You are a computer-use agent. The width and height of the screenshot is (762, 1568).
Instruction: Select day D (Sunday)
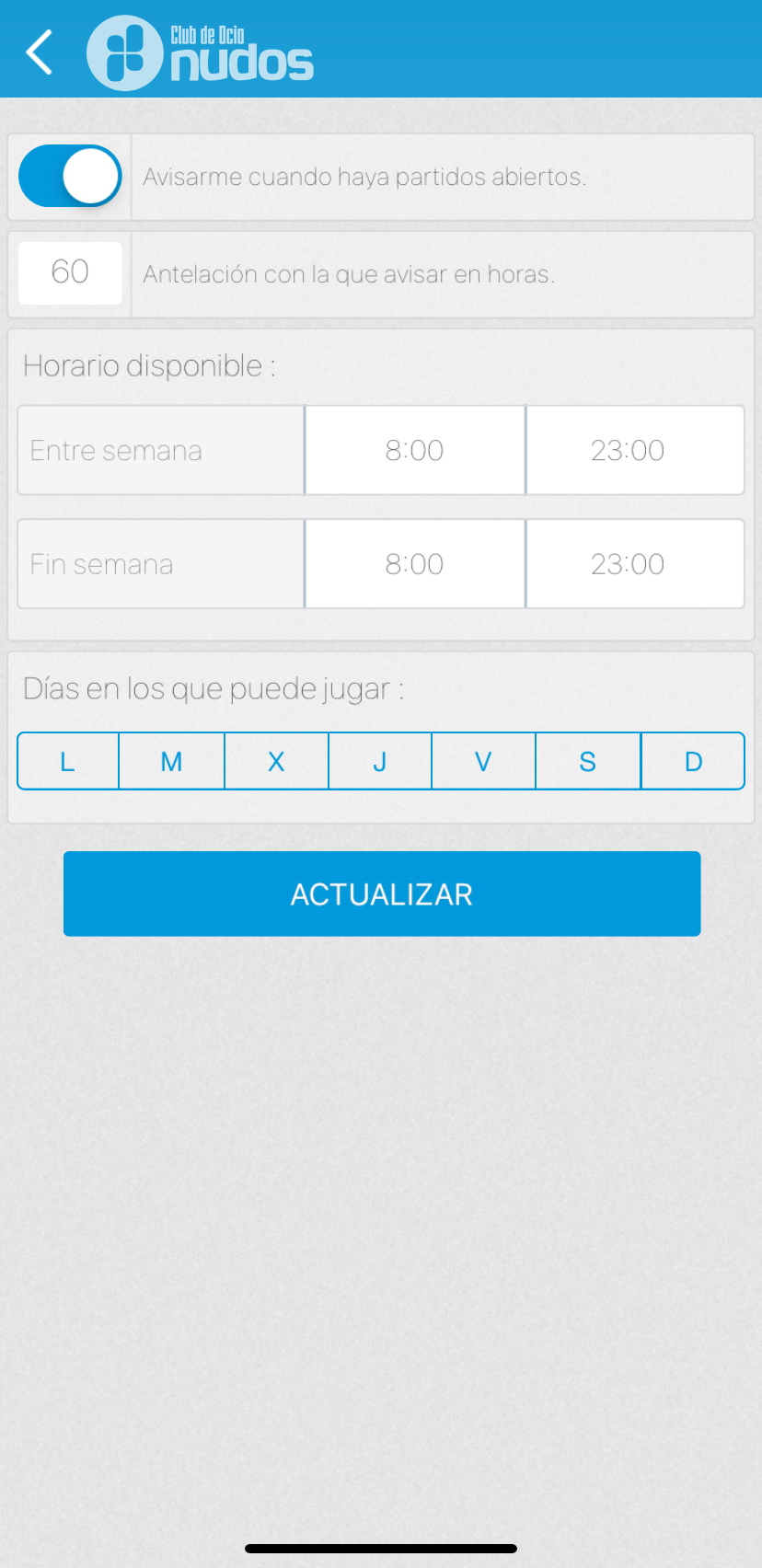tap(693, 761)
